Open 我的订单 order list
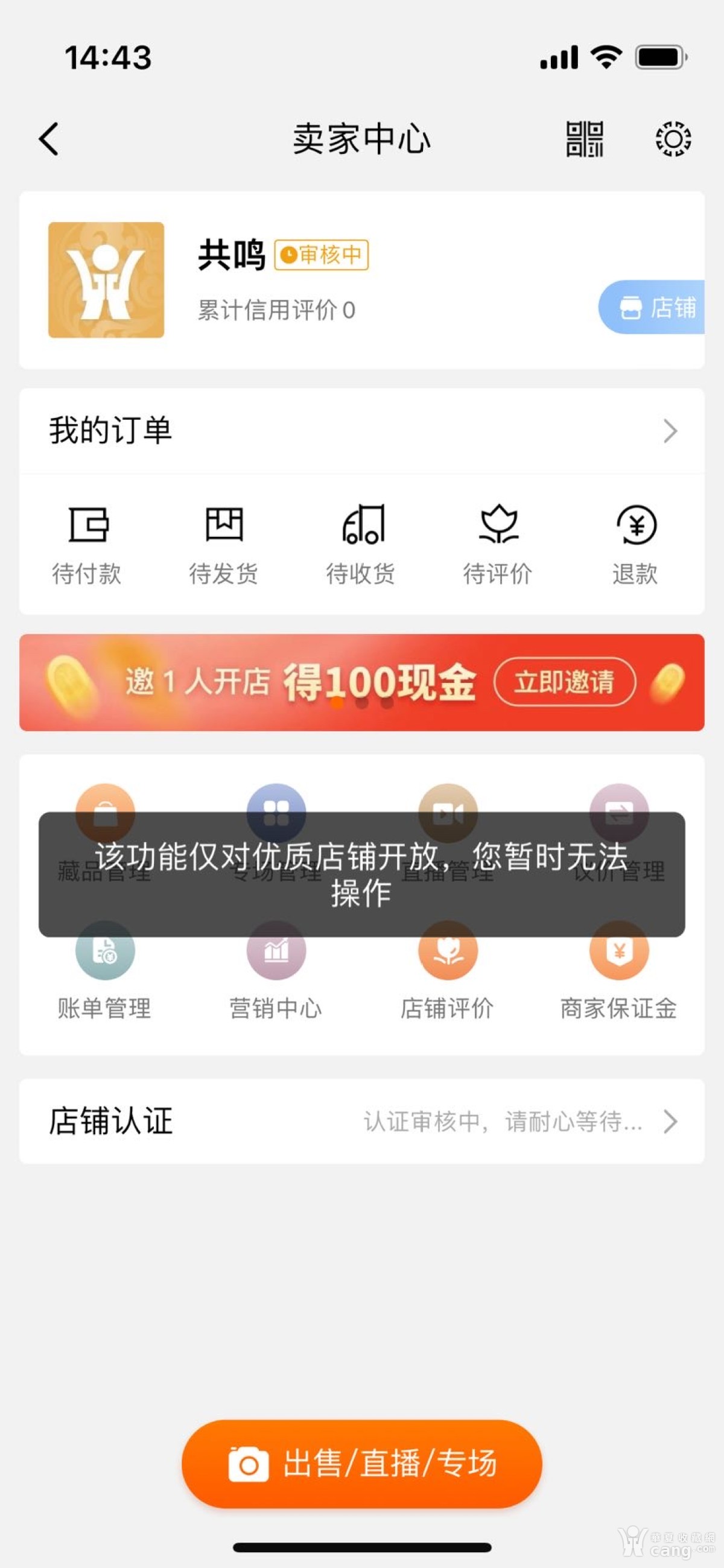The image size is (724, 1568). click(361, 431)
